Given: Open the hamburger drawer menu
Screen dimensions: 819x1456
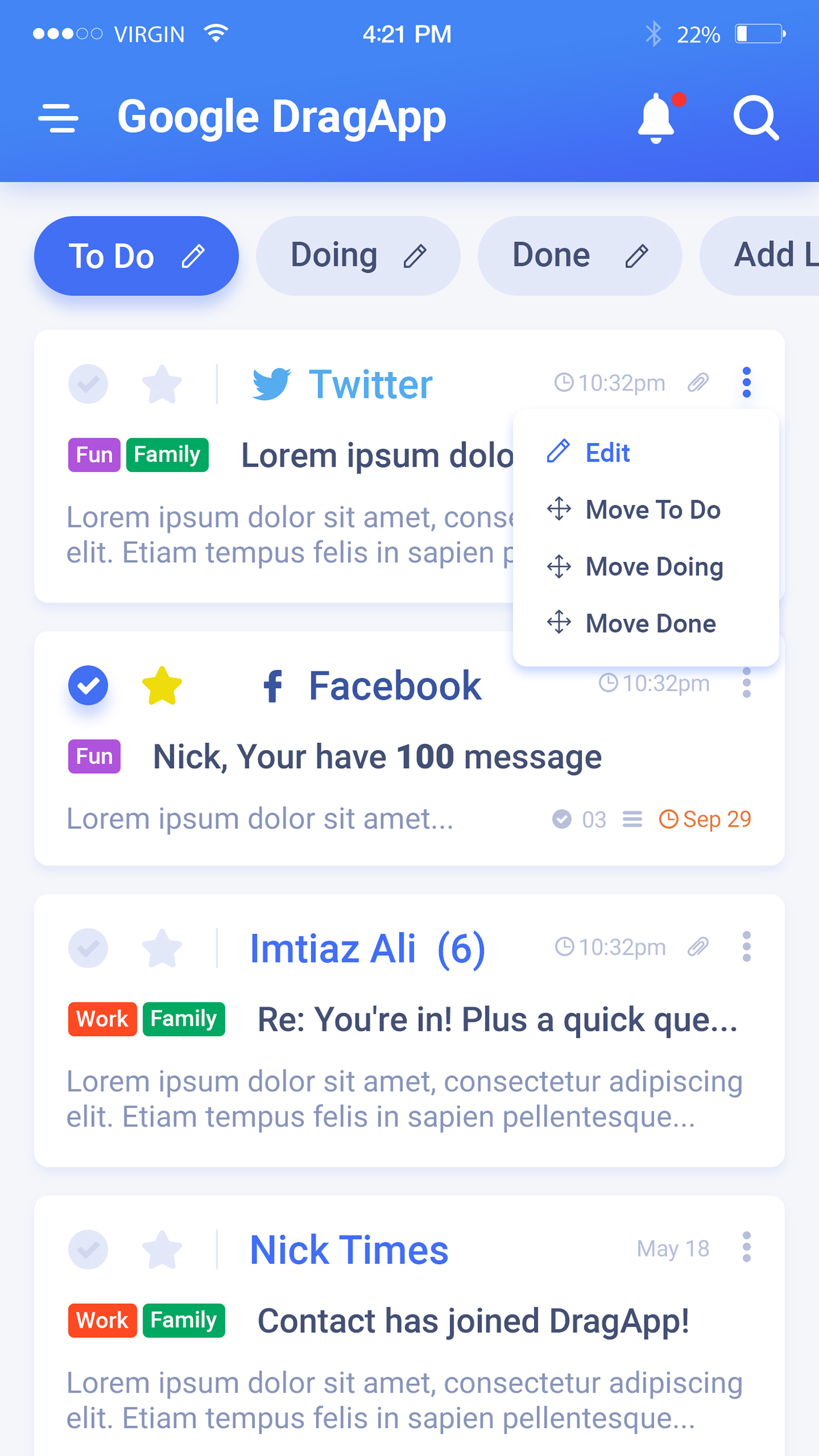Looking at the screenshot, I should [x=58, y=118].
